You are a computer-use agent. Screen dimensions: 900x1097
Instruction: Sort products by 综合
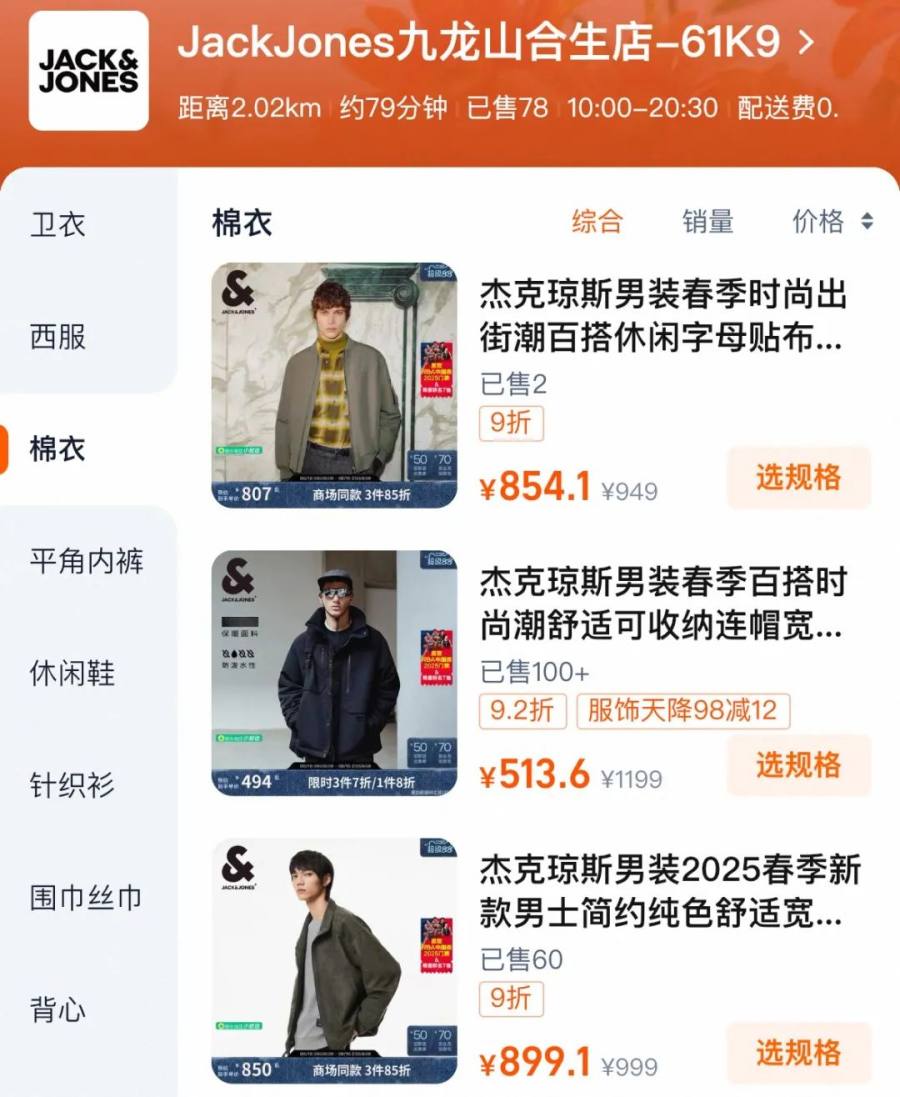tap(597, 221)
